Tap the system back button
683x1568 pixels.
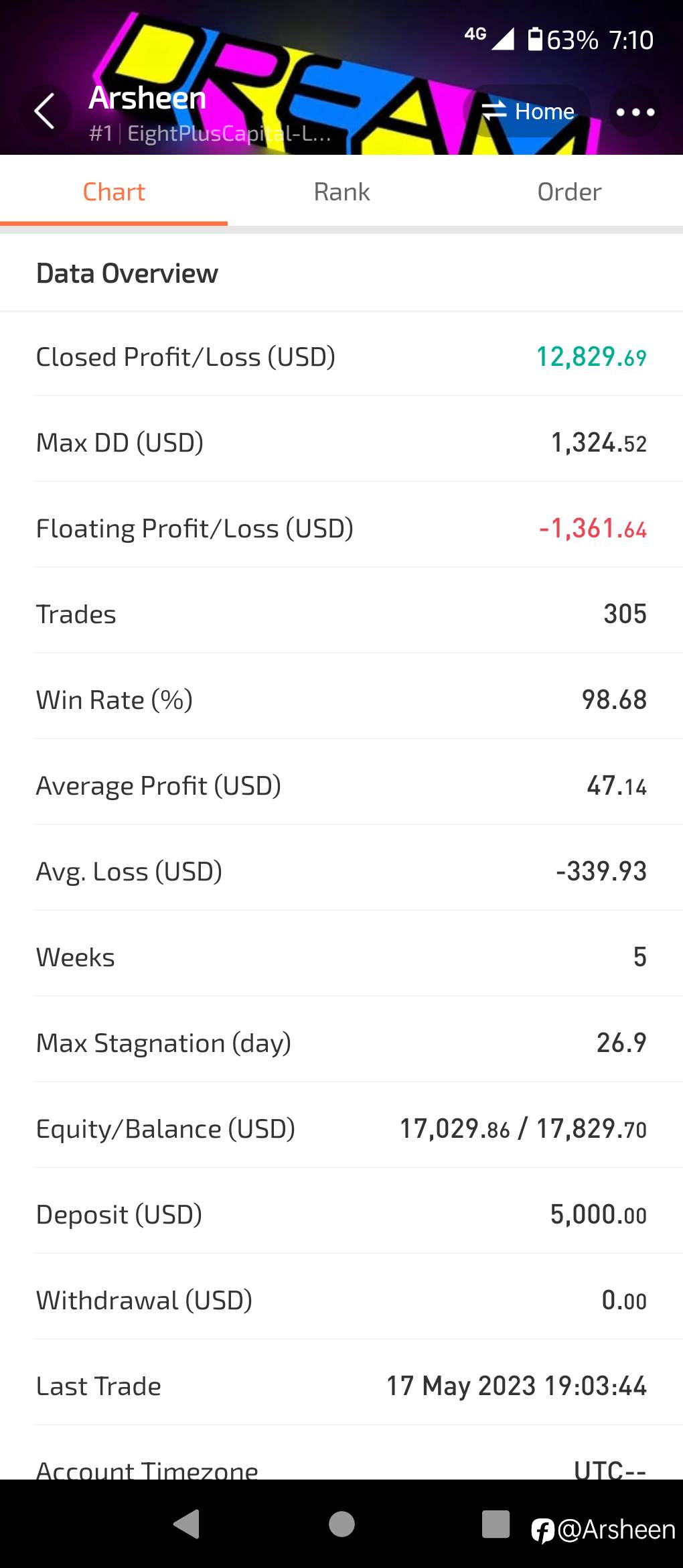tap(187, 1524)
